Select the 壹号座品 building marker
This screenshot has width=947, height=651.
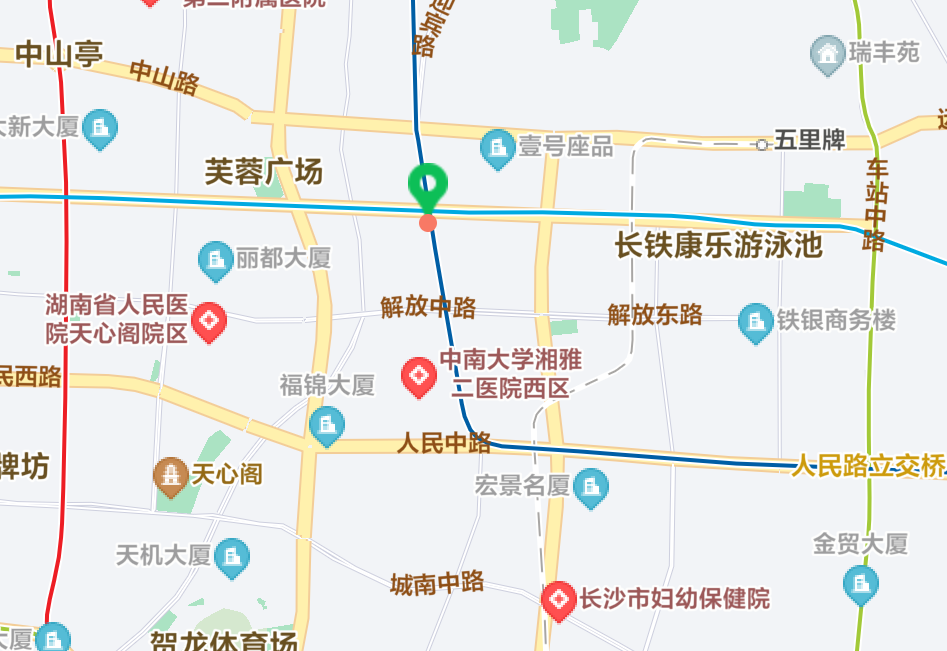click(497, 149)
